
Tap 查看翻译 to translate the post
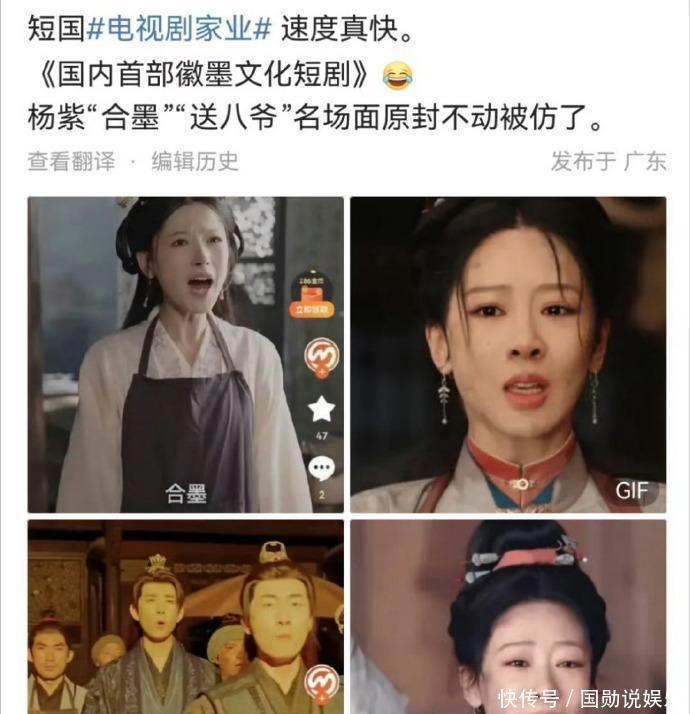[72, 162]
